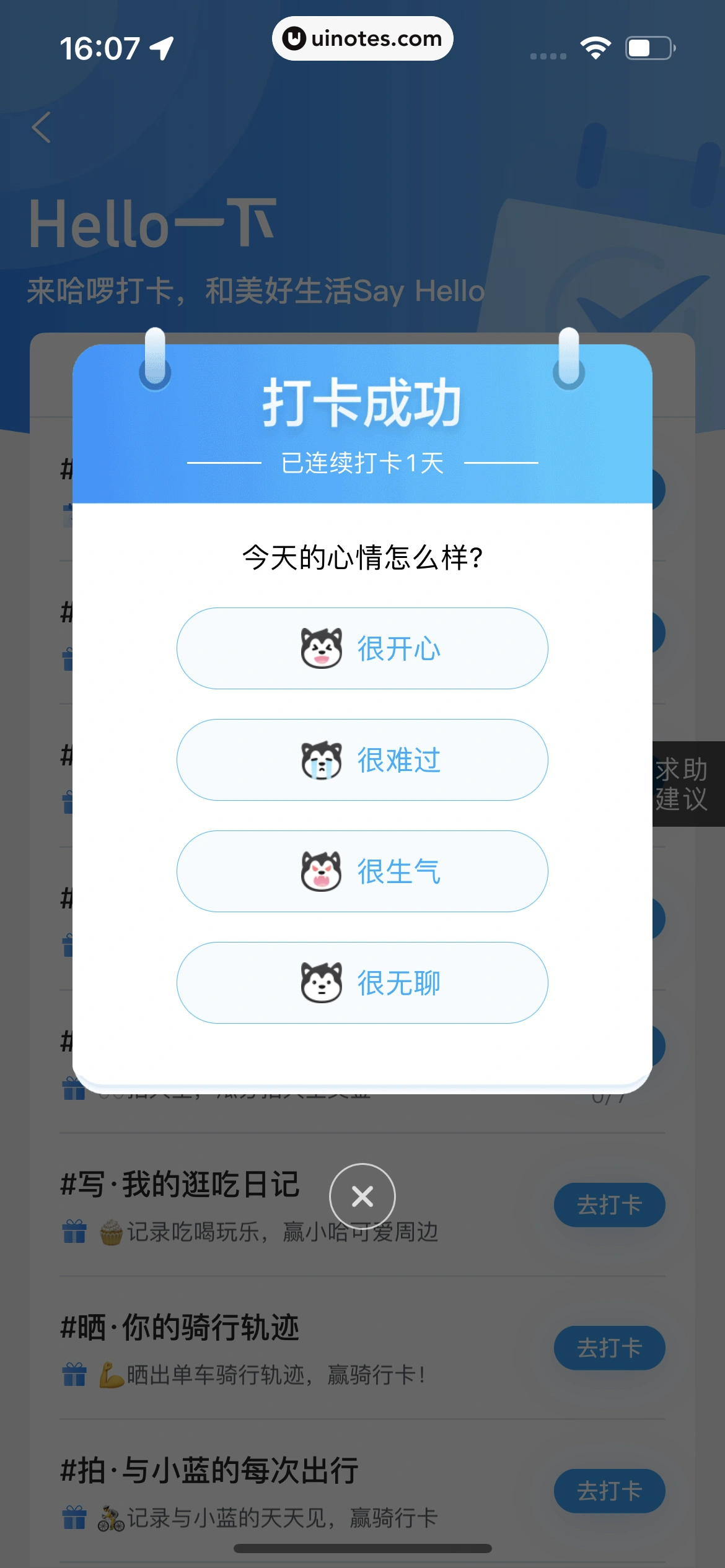Pick the 很生气 mood option
Image resolution: width=725 pixels, height=1568 pixels.
[x=362, y=871]
